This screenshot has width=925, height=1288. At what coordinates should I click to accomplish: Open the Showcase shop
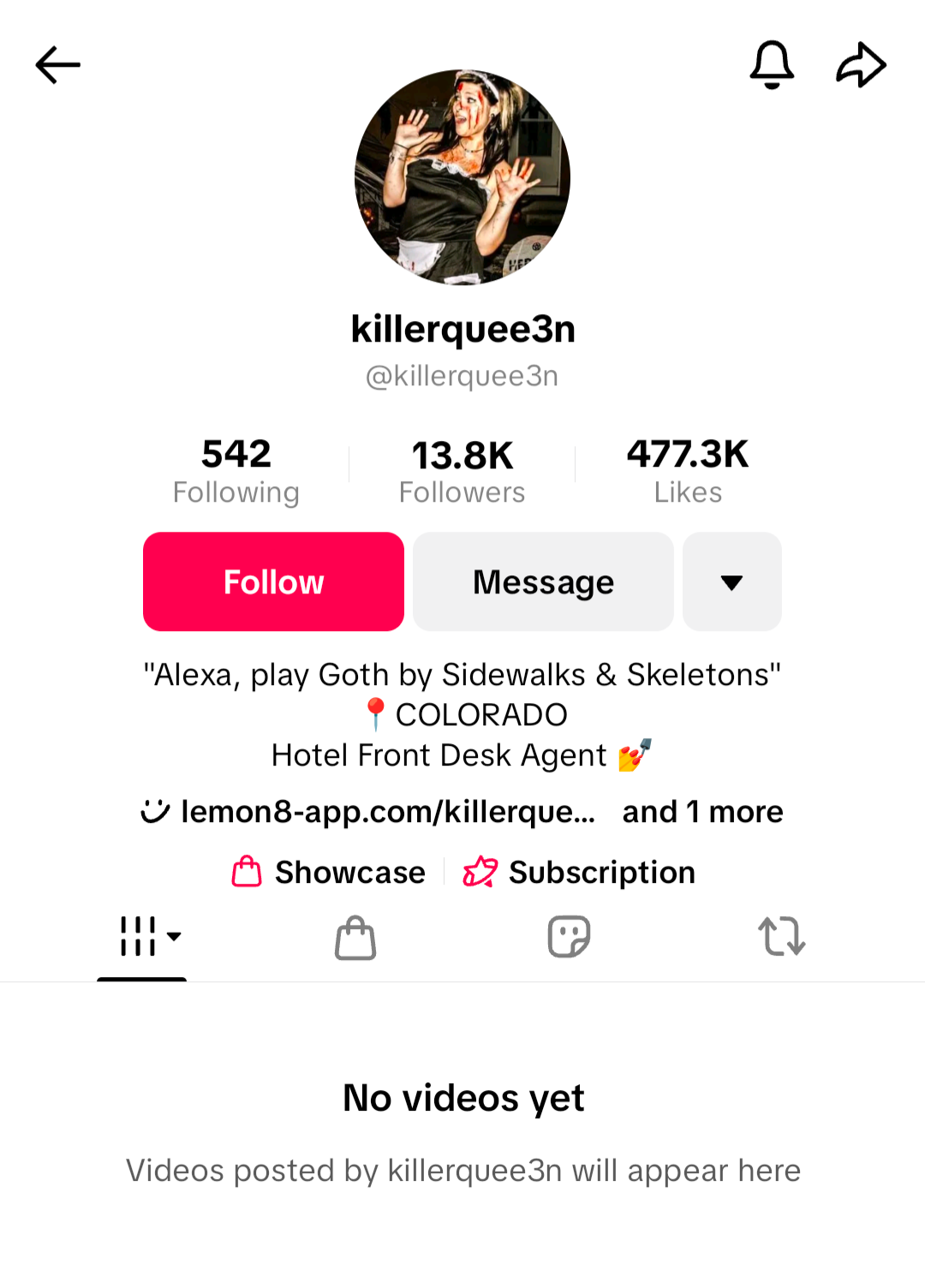pos(330,872)
